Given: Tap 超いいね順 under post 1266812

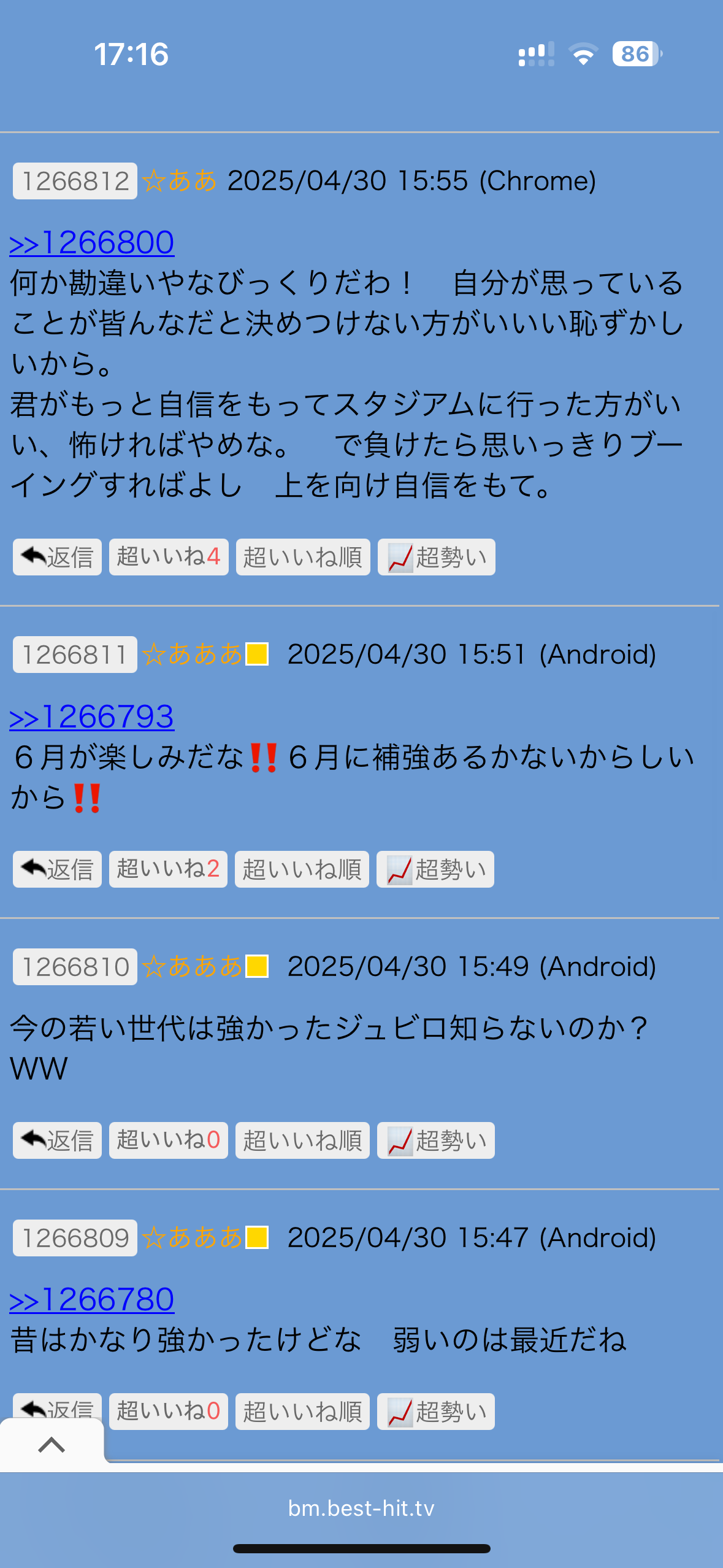Looking at the screenshot, I should click(303, 557).
